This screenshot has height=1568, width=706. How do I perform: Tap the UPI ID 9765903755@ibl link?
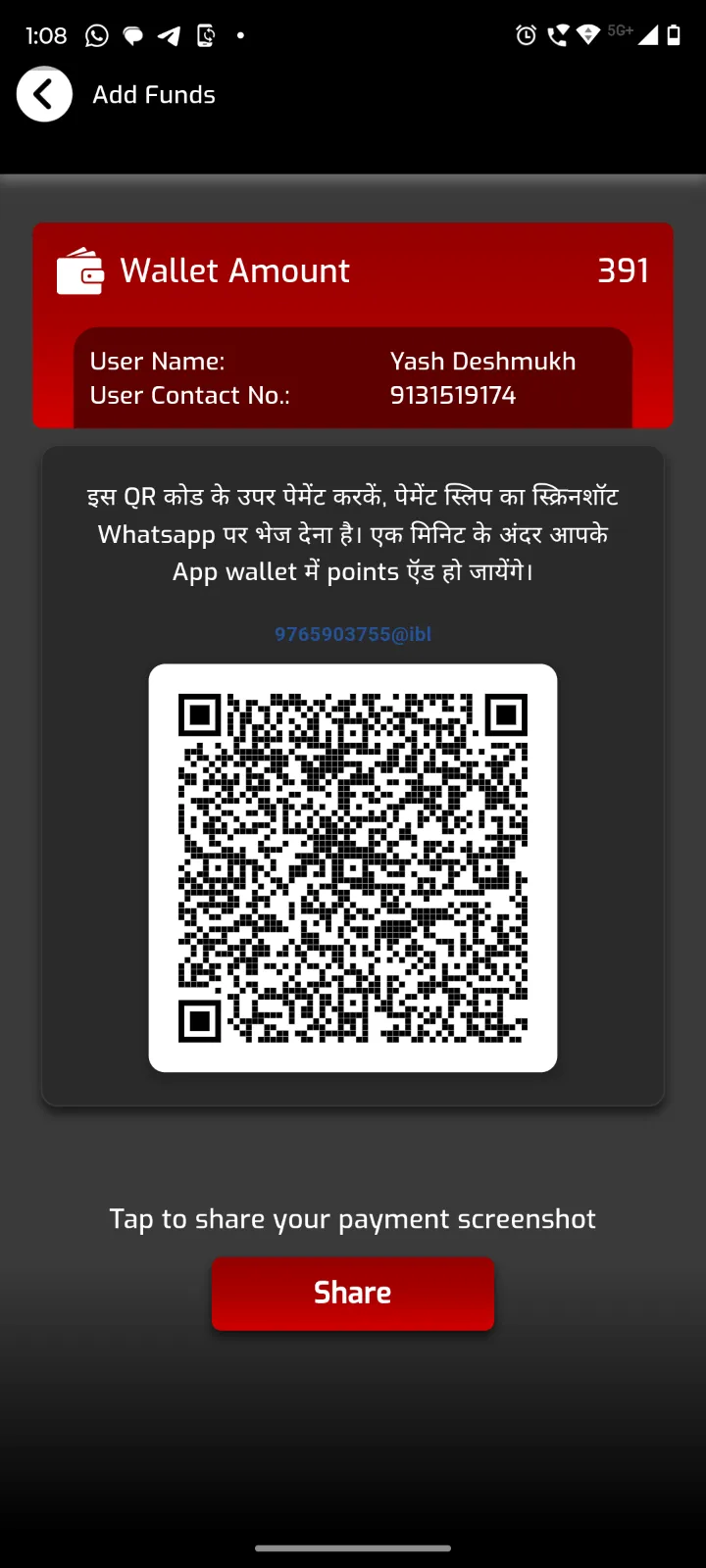pos(353,634)
